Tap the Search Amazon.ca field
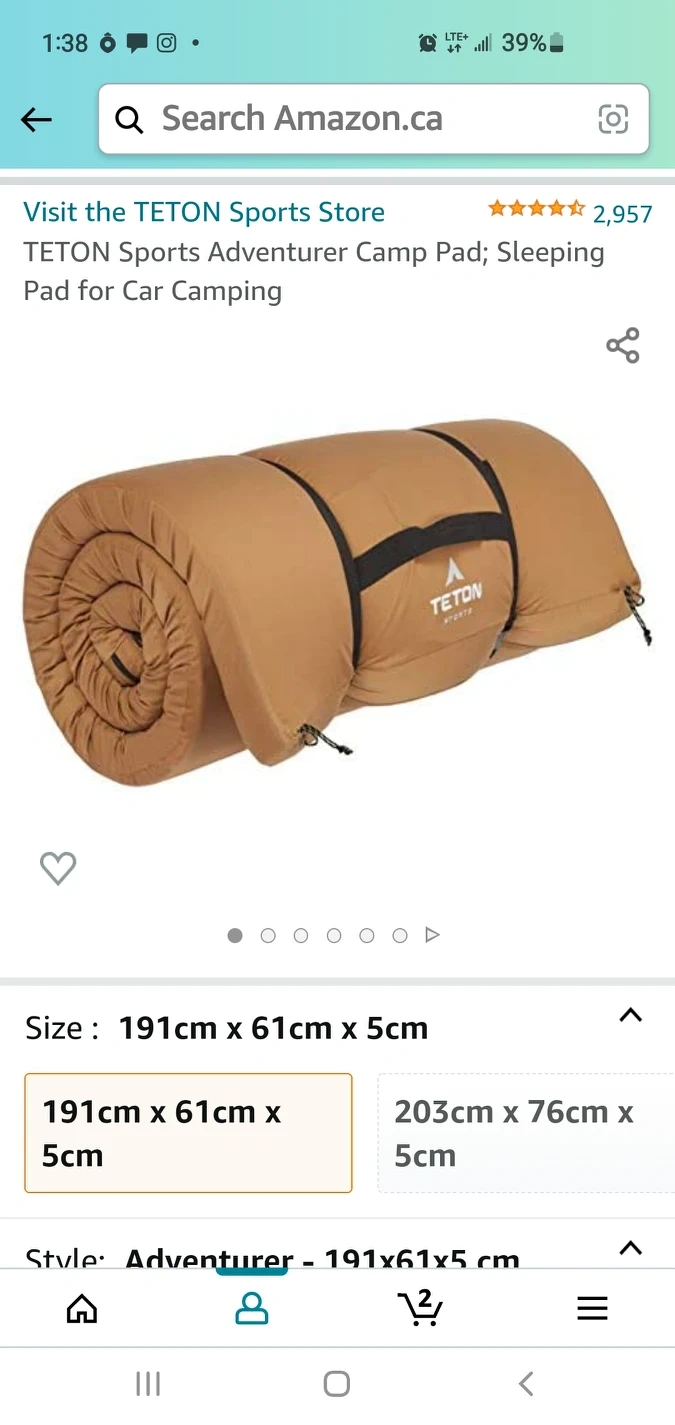Screen dimensions: 675x1425 [x=350, y=119]
